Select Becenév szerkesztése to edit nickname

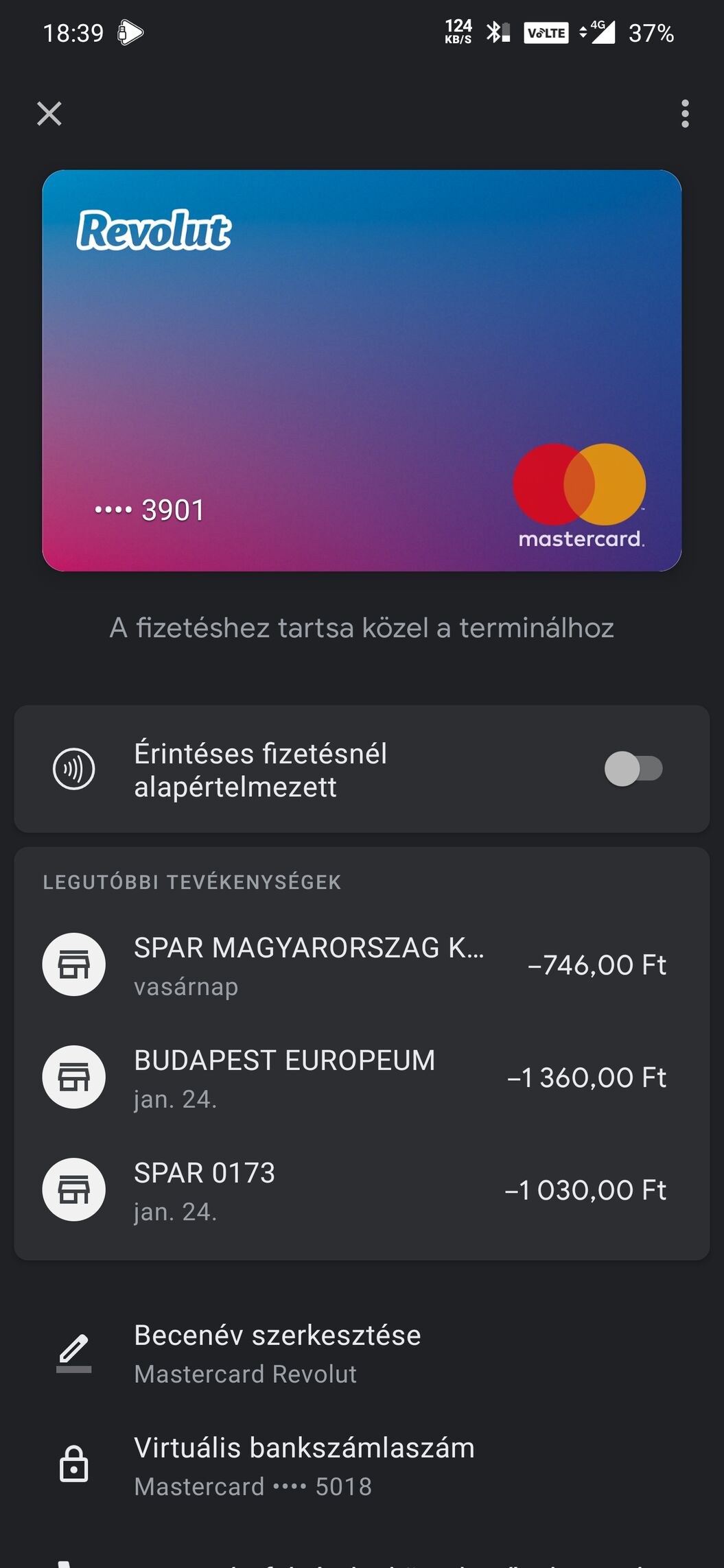[x=277, y=1353]
